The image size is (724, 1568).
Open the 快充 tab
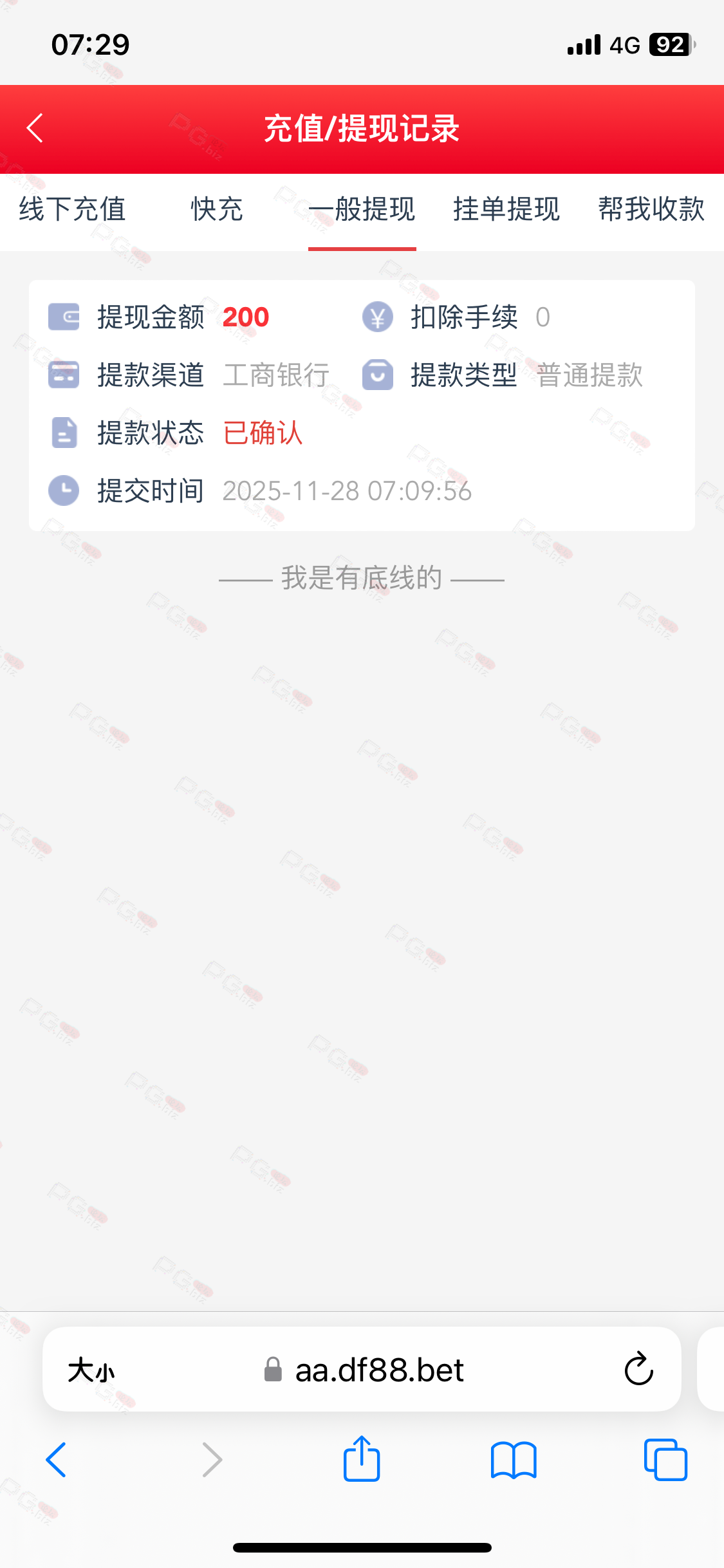pos(217,209)
